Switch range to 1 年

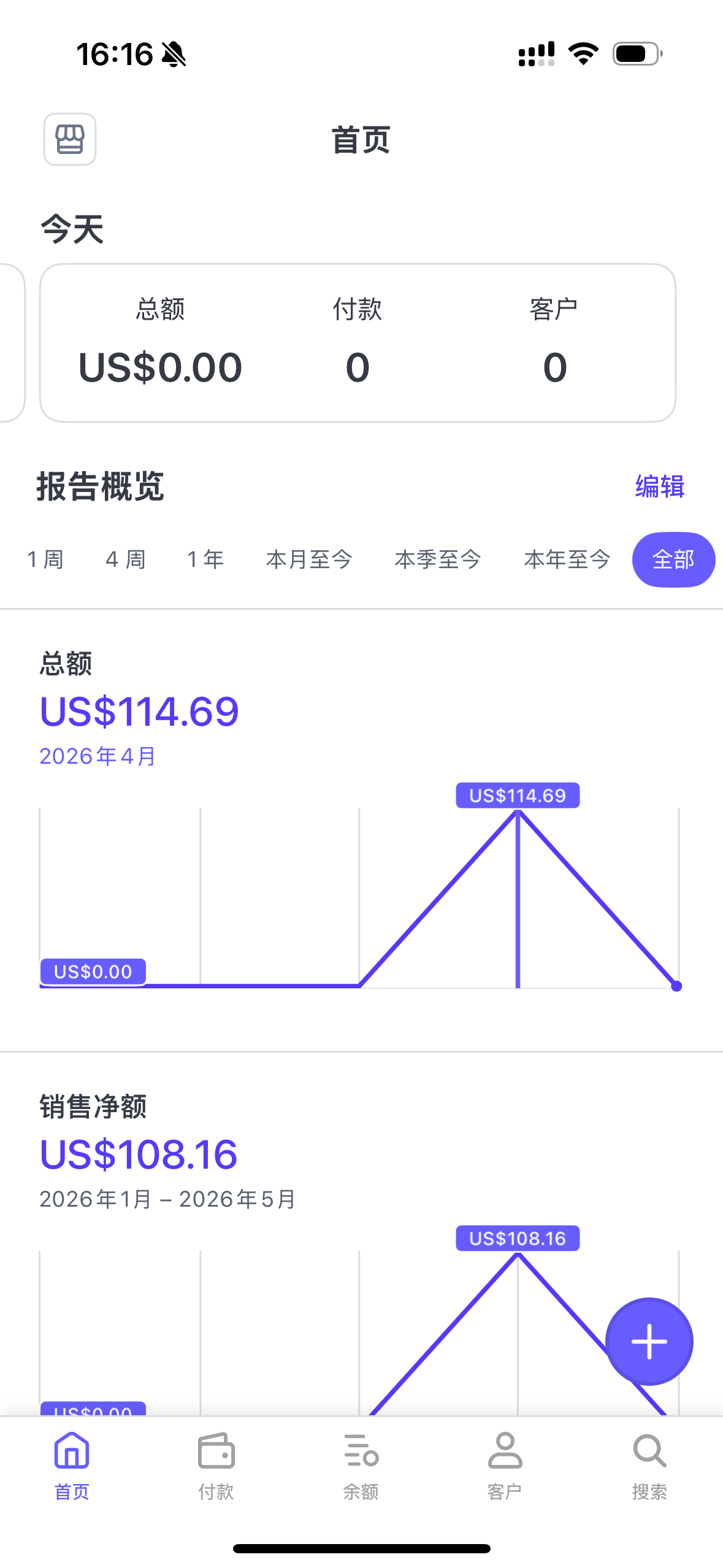205,559
